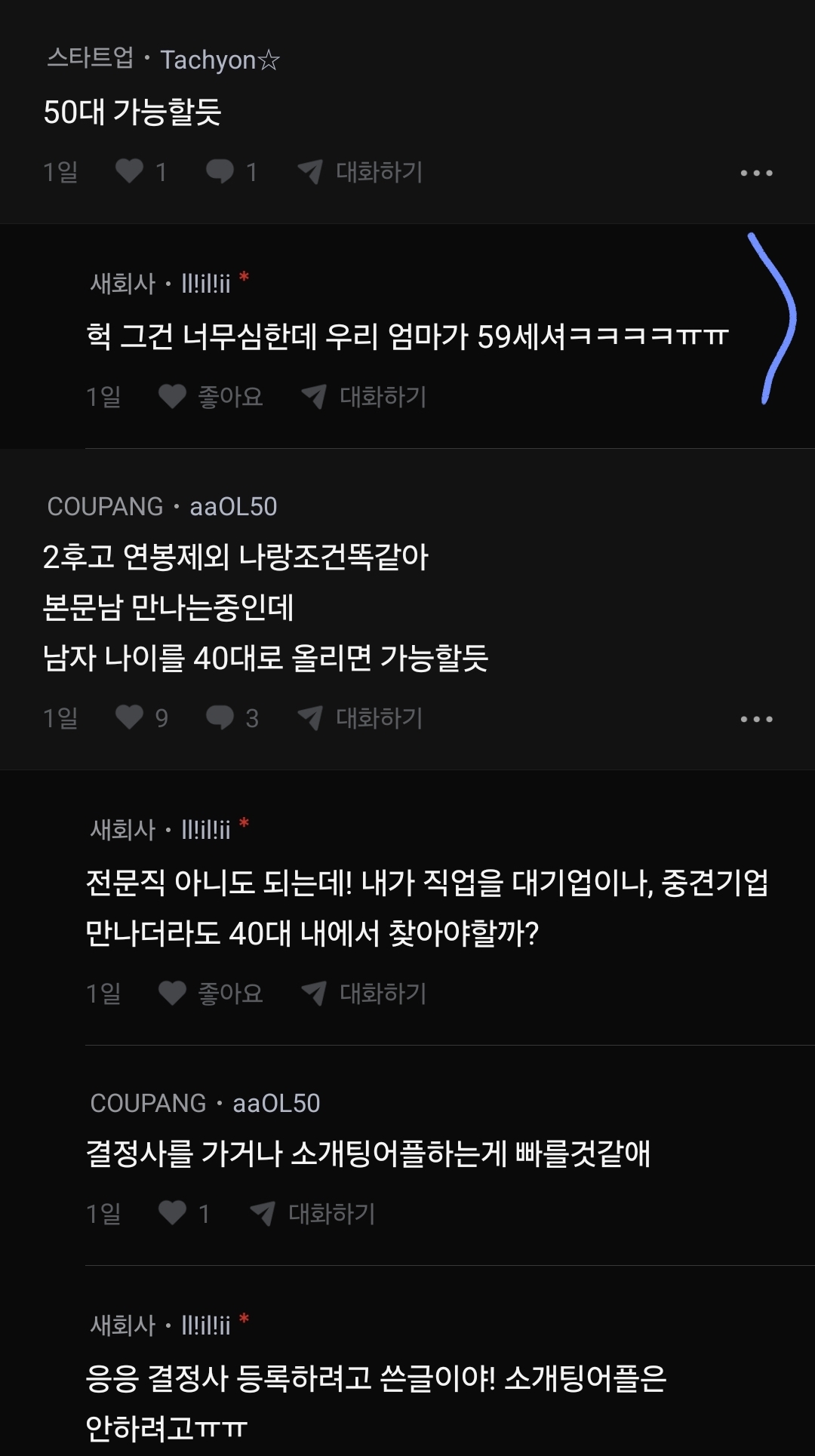The image size is (815, 1456).
Task: Start chat from the 전문직 아니도 되는데 reply
Action: point(364,993)
